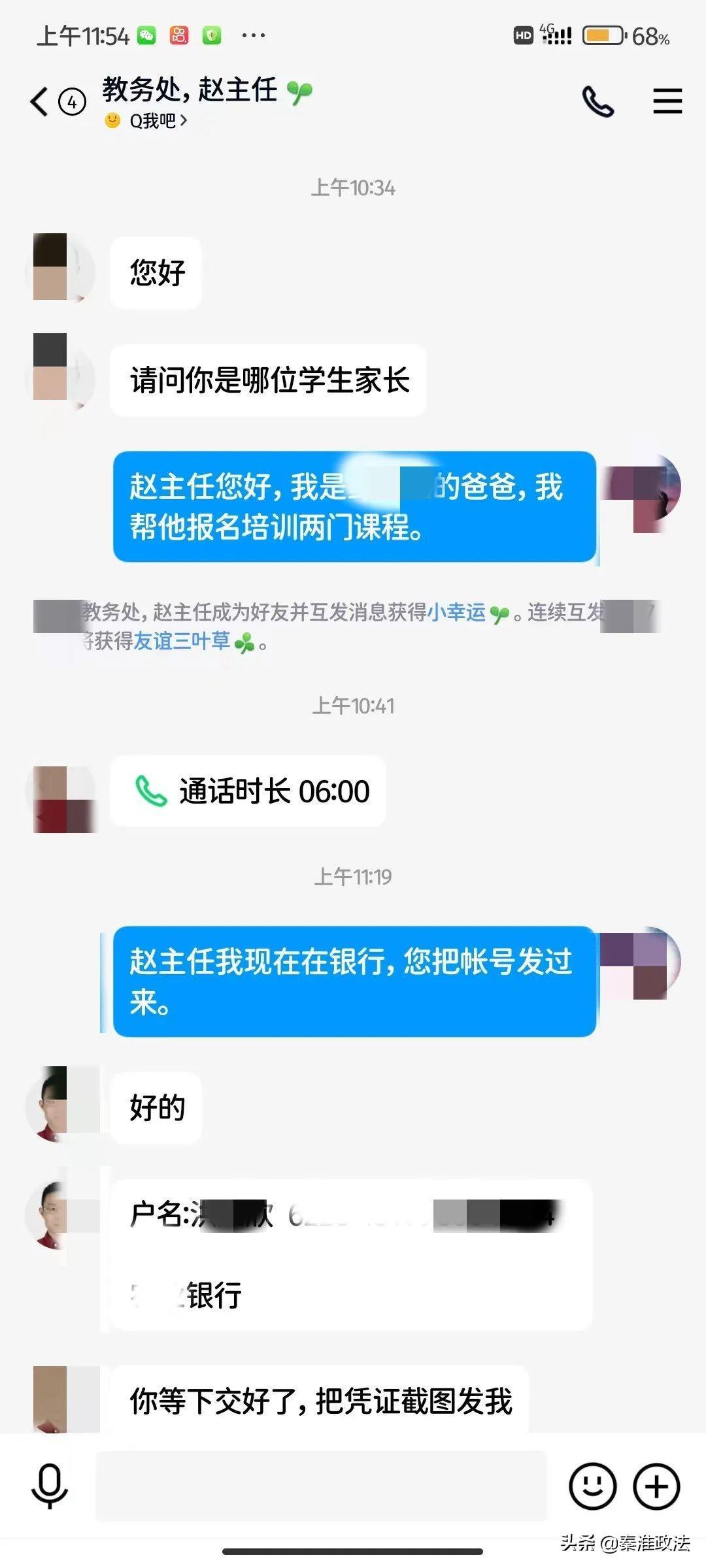Start a voice call with 赵主任
Screen dimensions: 706x1568
[597, 102]
